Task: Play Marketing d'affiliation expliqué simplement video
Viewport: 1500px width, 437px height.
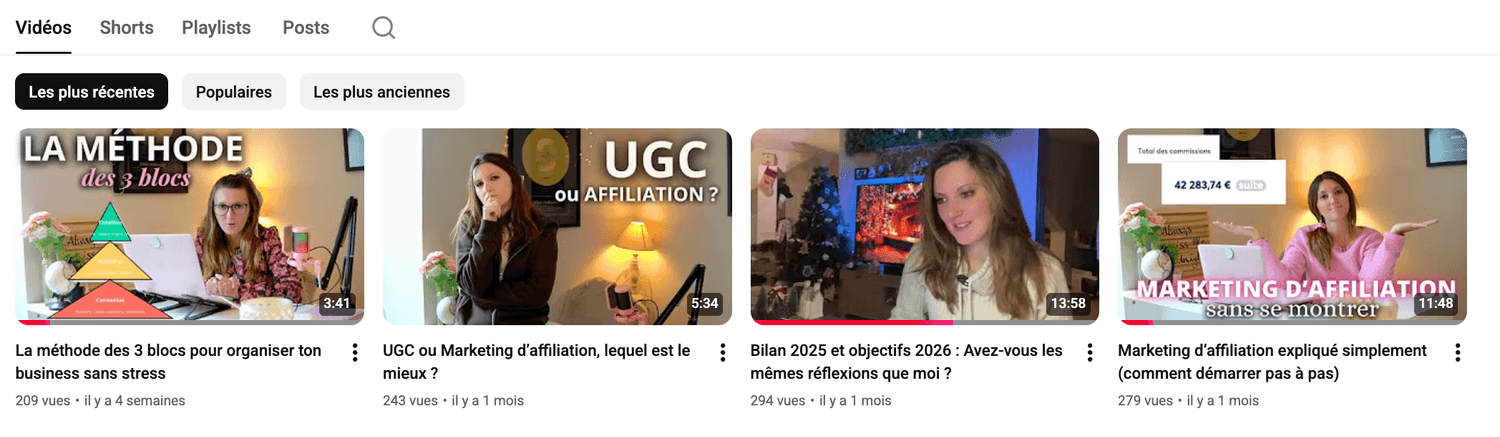Action: pyautogui.click(x=1292, y=226)
